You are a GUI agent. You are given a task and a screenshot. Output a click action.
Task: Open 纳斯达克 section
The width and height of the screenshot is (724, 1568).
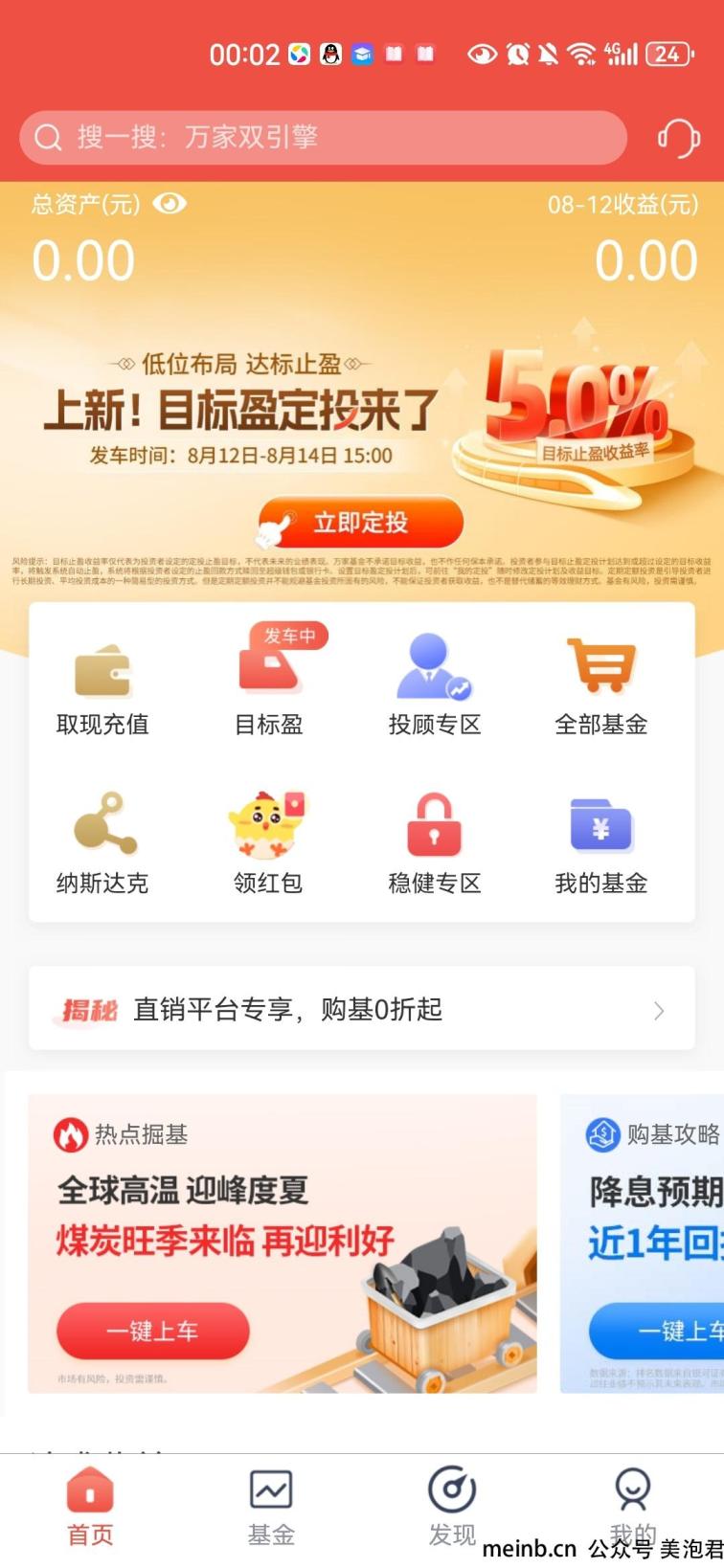(102, 845)
